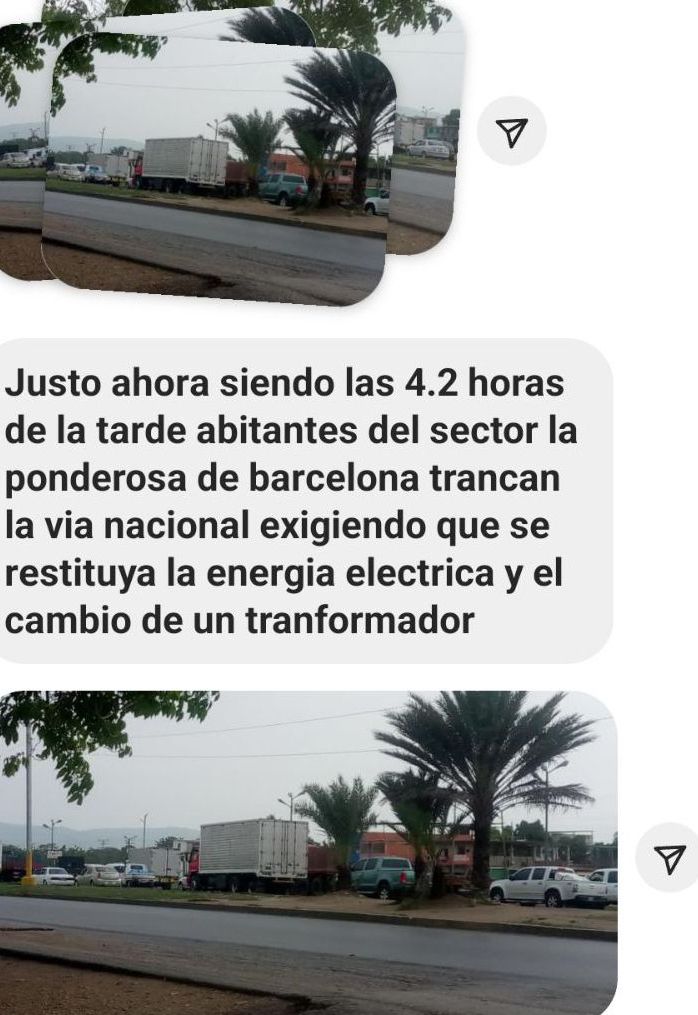Open the stacked photo album at top
Viewport: 698px width, 1015px height.
(x=220, y=165)
